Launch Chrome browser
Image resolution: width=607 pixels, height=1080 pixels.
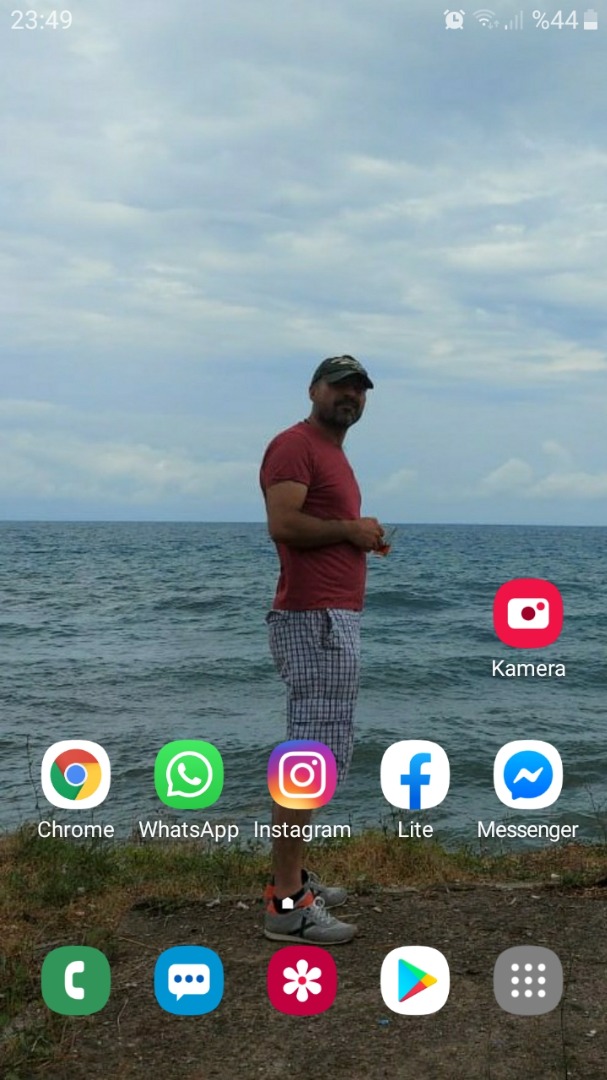tap(76, 775)
